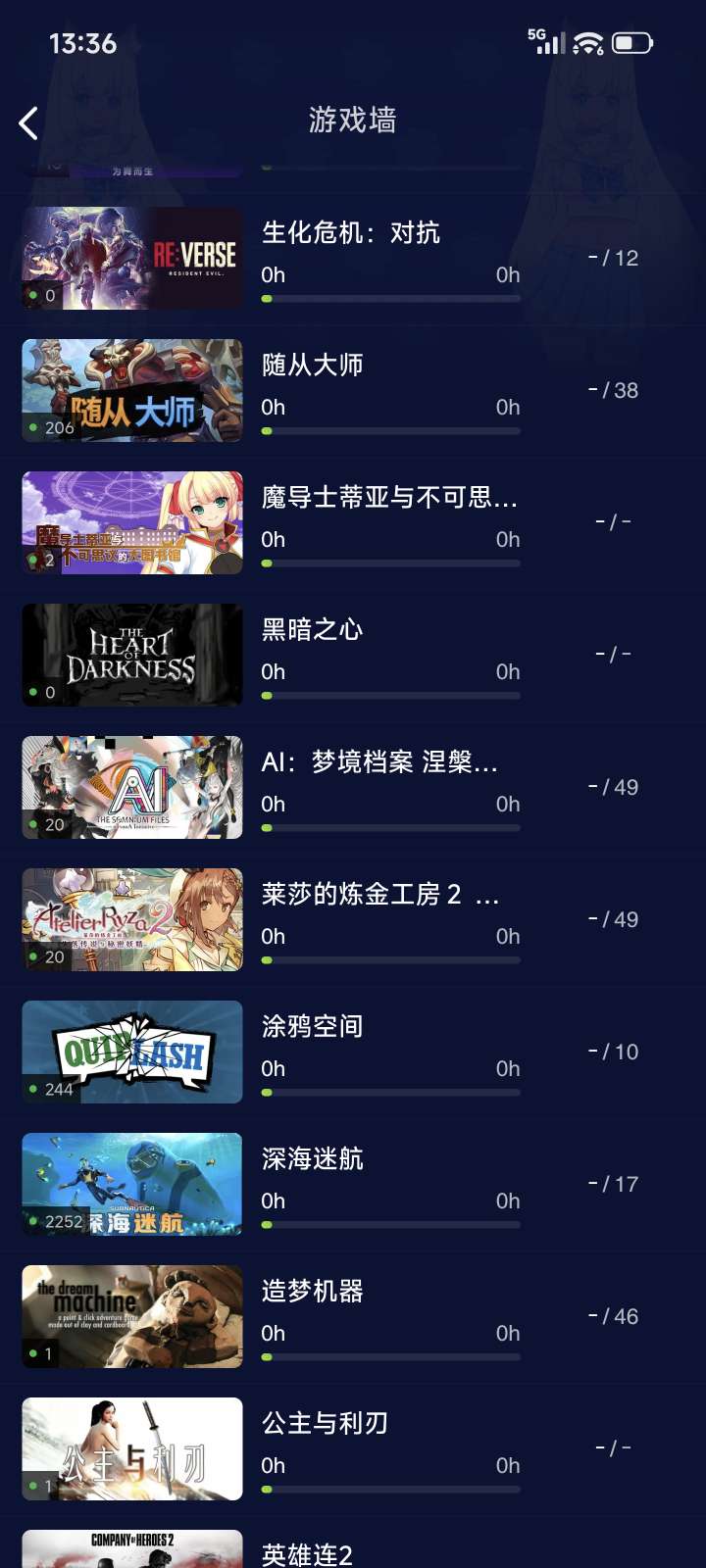The image size is (706, 1568).
Task: Go back from the 游戏墙 page
Action: pyautogui.click(x=29, y=122)
